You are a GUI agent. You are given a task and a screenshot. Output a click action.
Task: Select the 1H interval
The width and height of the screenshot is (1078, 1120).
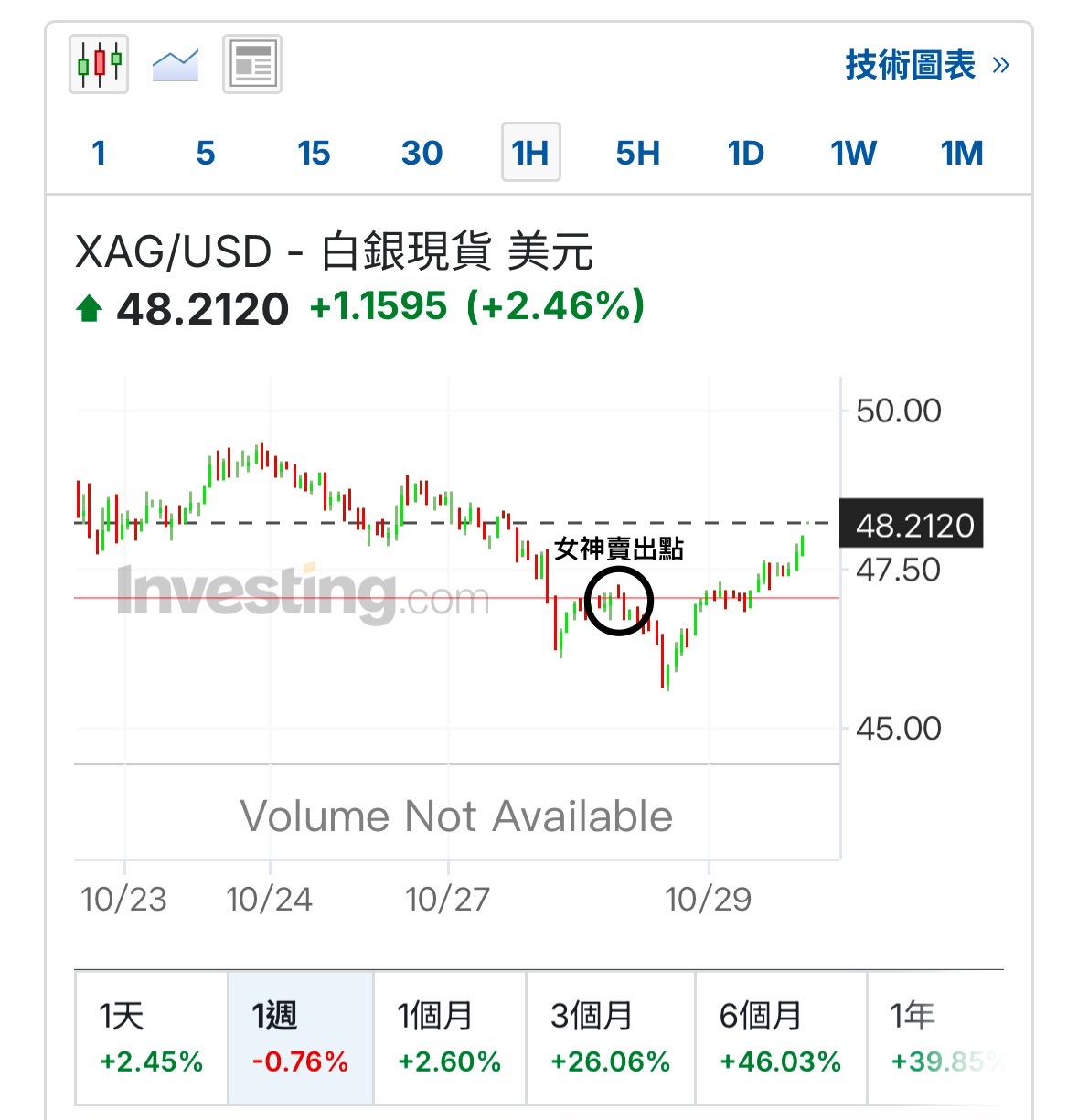(x=530, y=153)
